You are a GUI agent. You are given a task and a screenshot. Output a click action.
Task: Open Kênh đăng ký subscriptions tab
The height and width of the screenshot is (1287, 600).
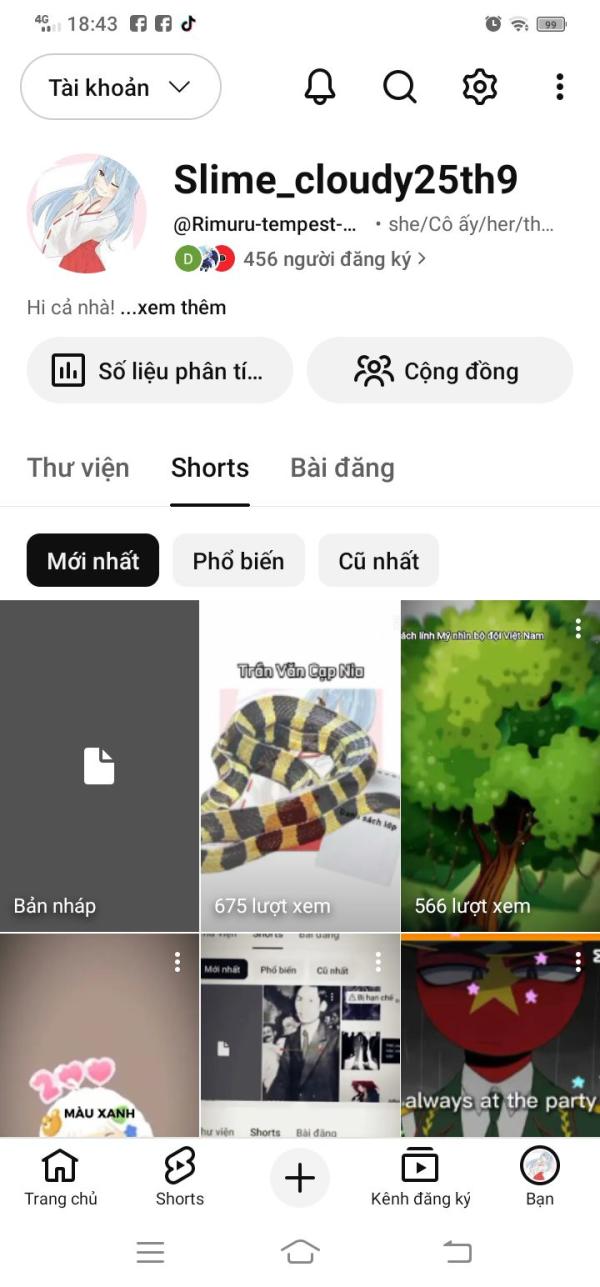pyautogui.click(x=420, y=1178)
